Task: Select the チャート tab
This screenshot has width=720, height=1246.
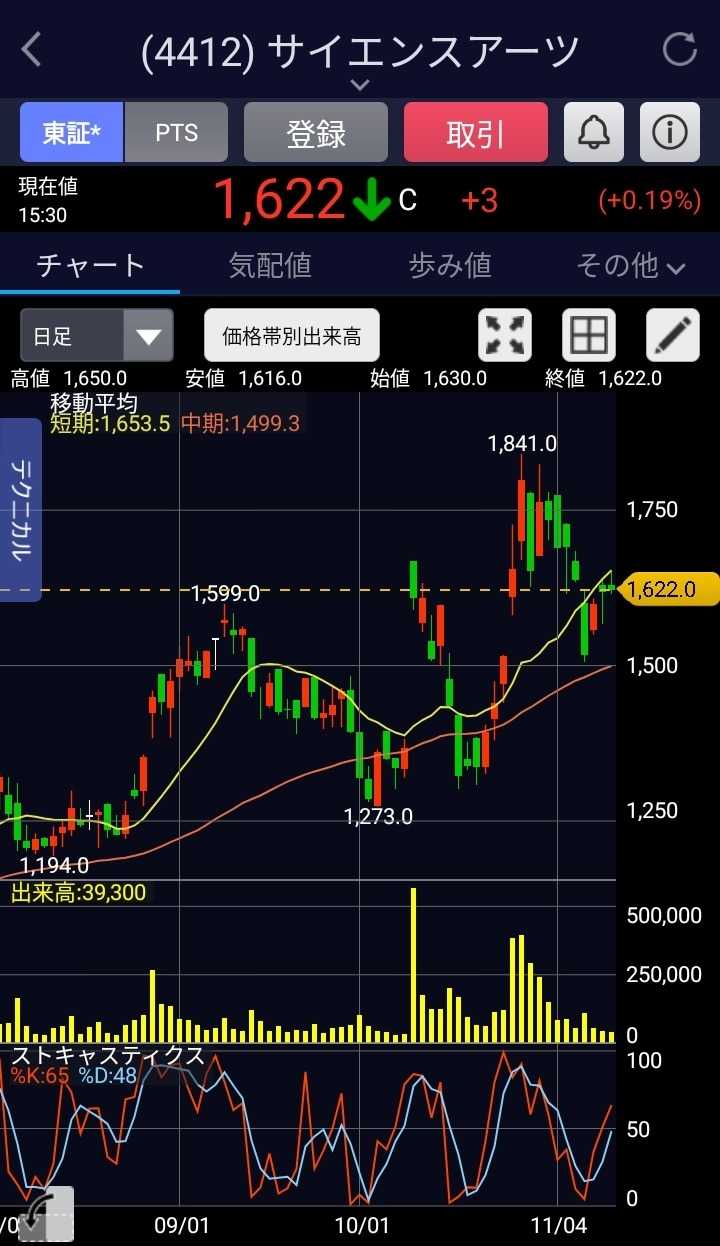Action: 90,265
